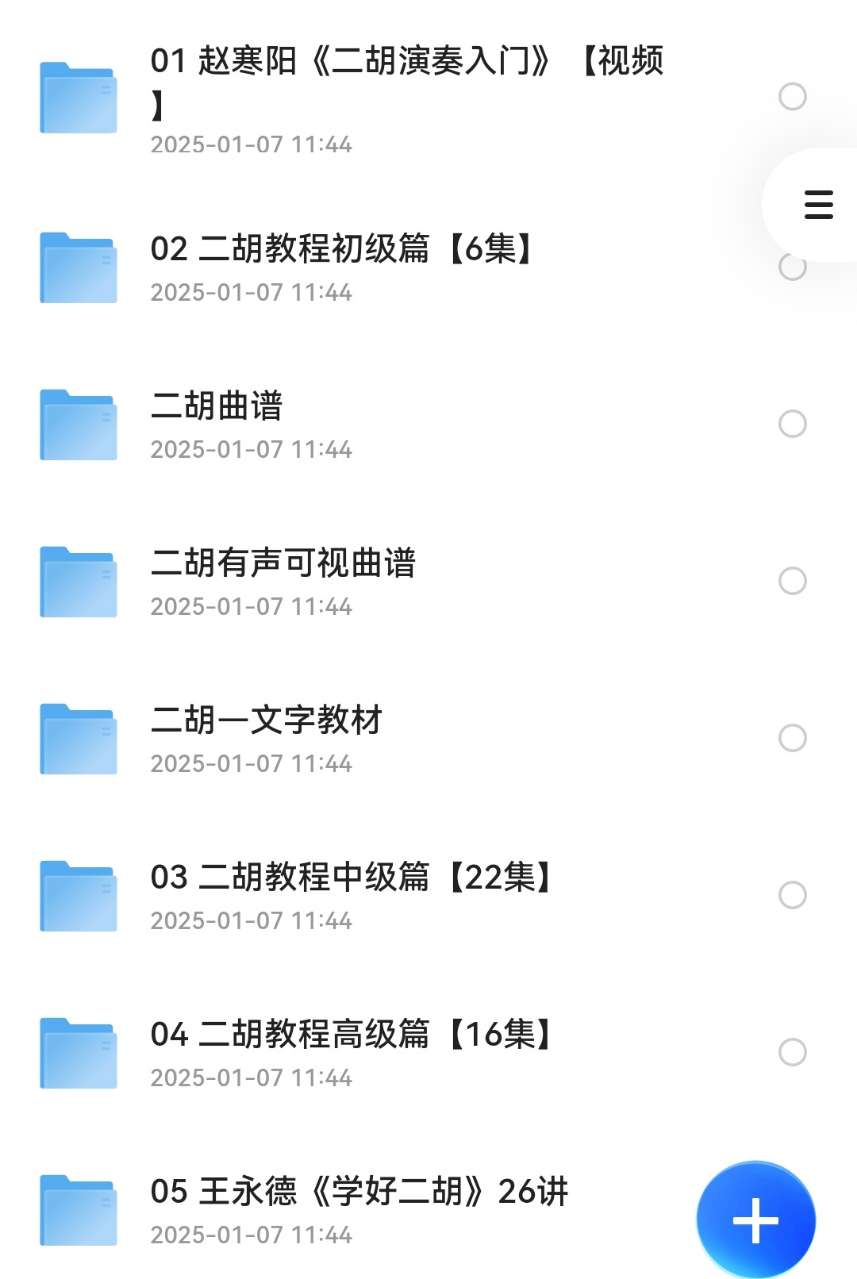The image size is (857, 1279).
Task: Select the 04 二胡教程高级篇 folder circle
Action: point(792,1052)
